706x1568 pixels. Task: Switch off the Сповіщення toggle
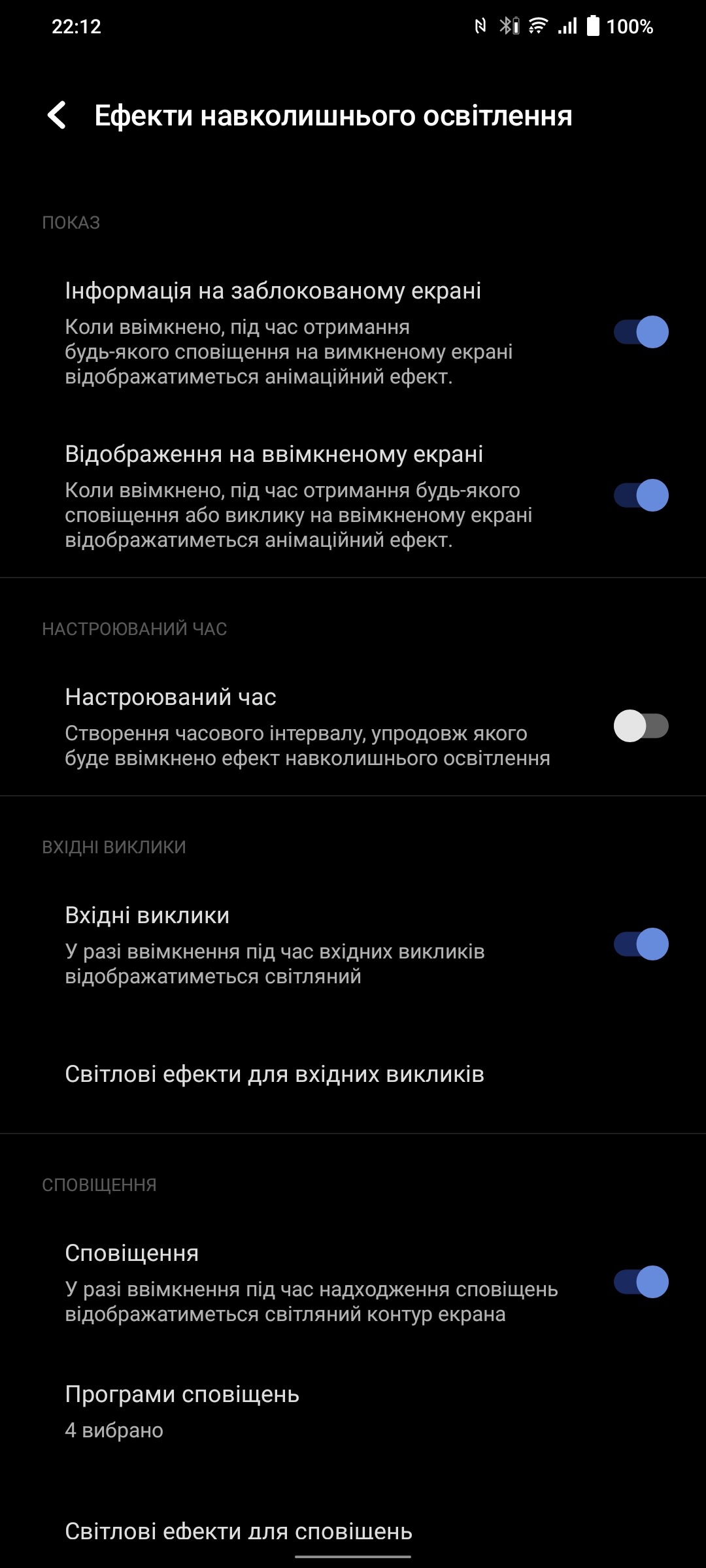click(641, 1282)
